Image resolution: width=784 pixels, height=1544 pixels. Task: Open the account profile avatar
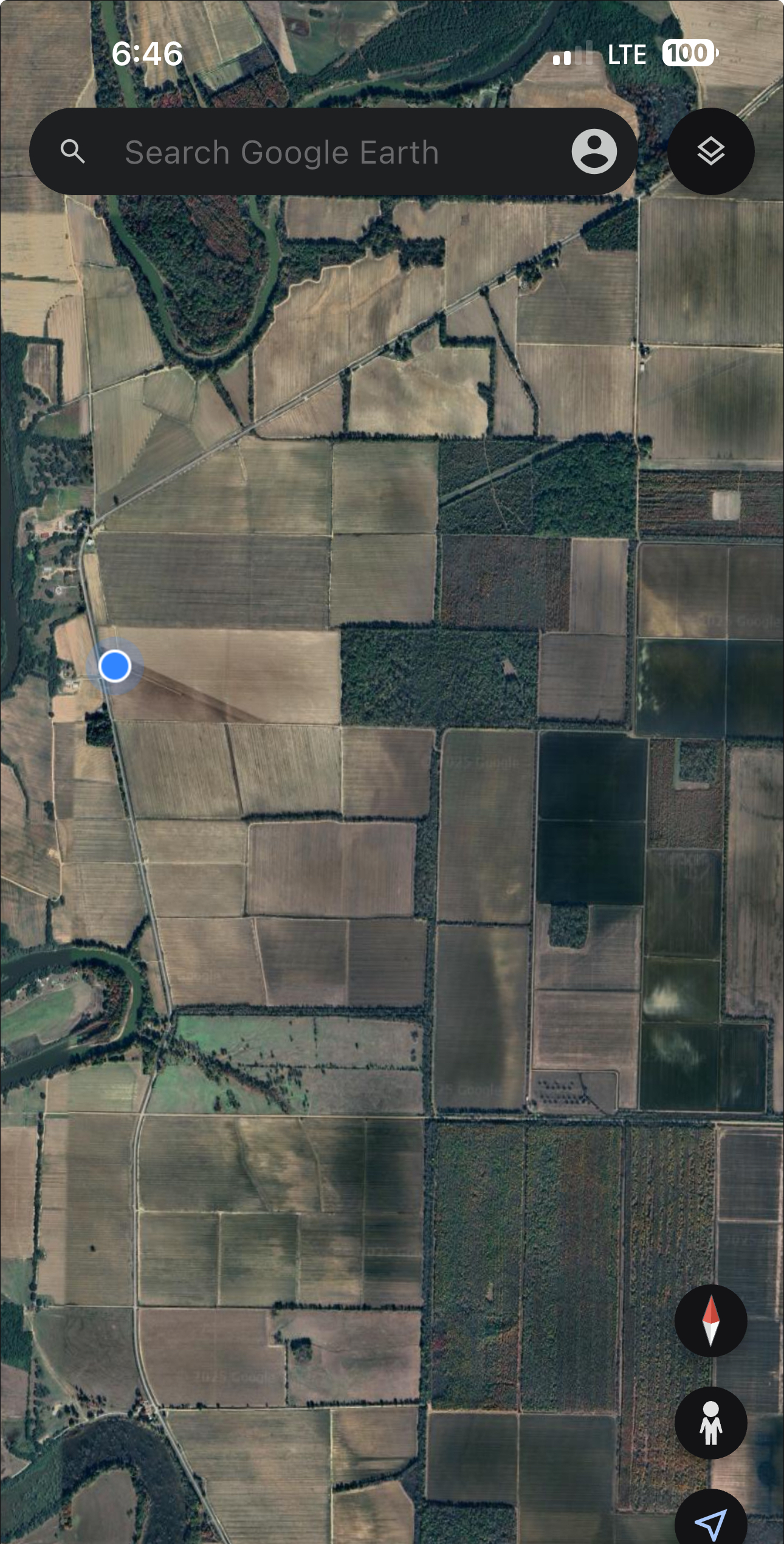pos(594,151)
